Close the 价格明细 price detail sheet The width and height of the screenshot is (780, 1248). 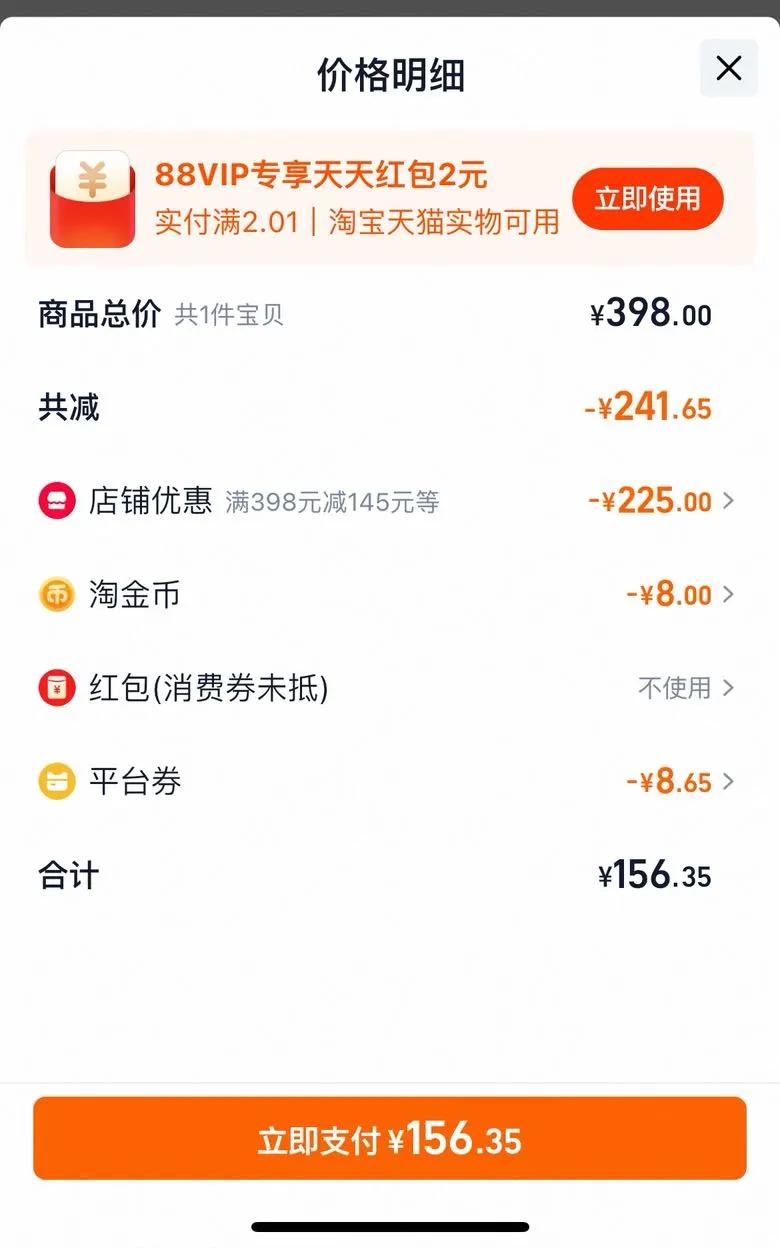728,68
